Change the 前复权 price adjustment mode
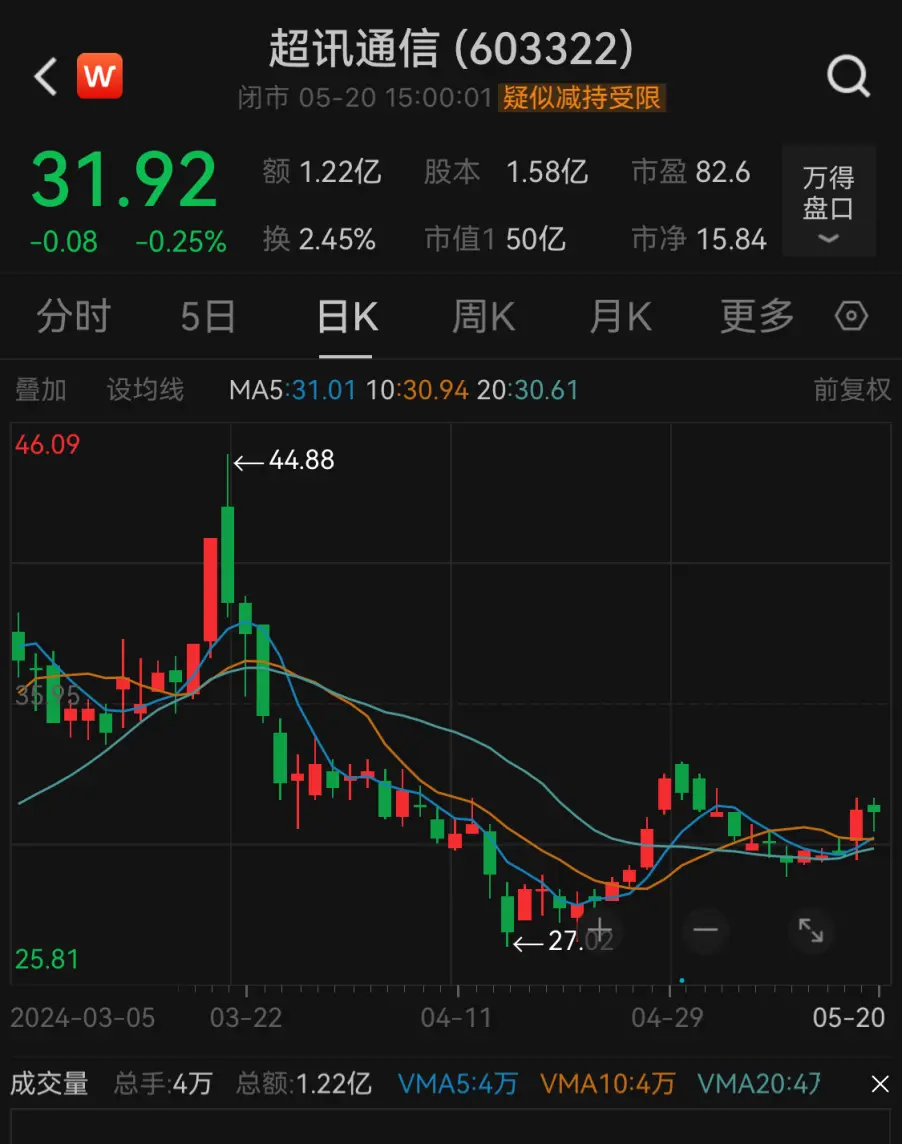 [x=851, y=389]
